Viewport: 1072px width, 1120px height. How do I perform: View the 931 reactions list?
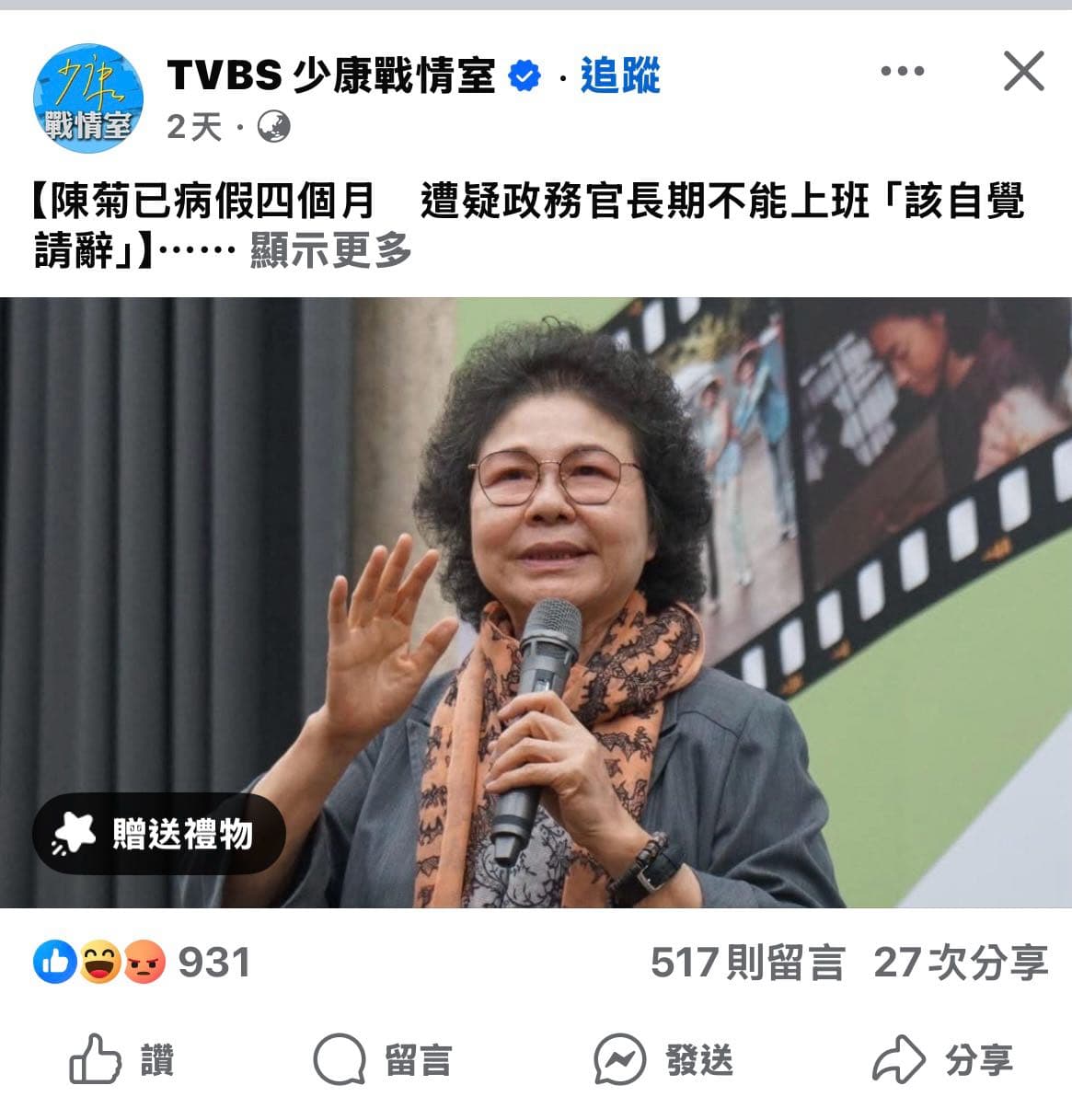(143, 963)
